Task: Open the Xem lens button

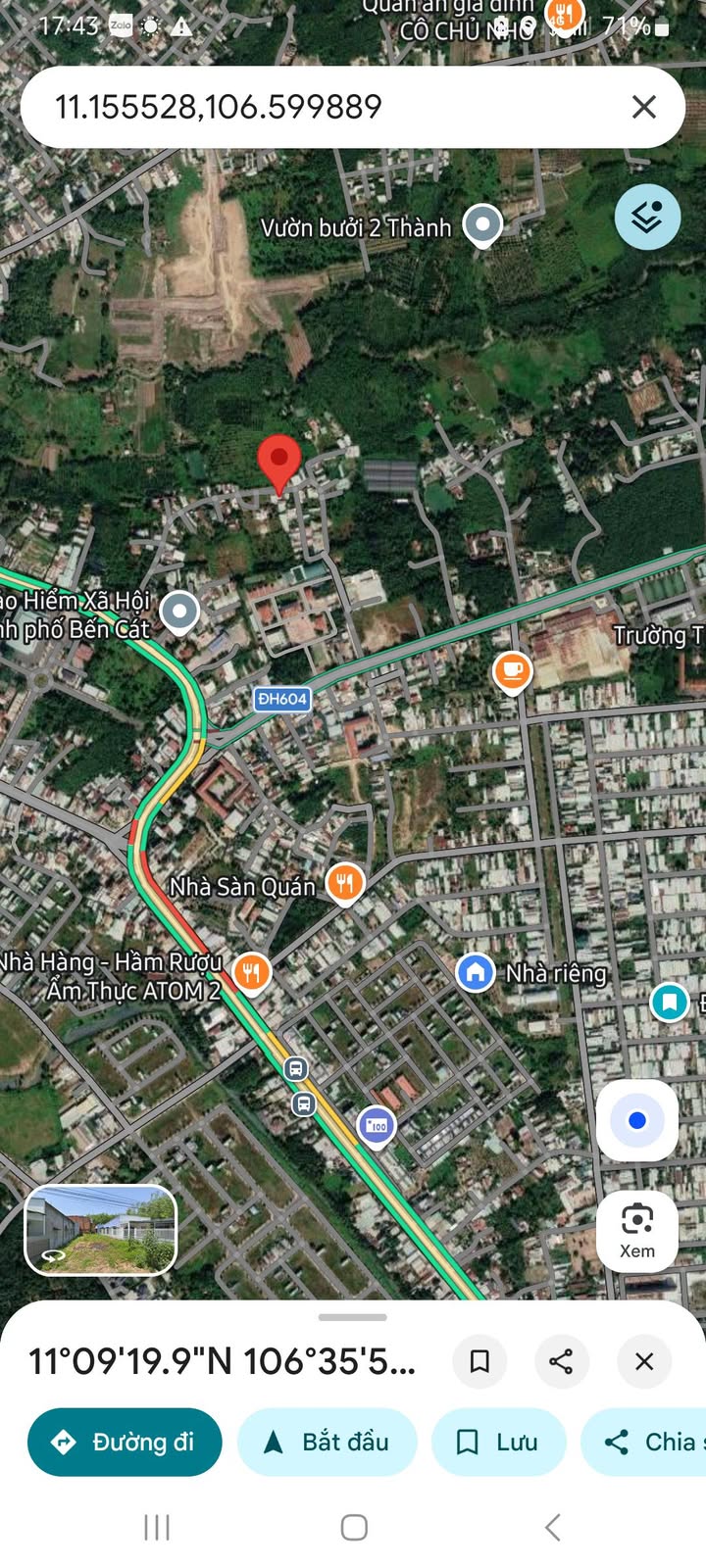Action: click(x=637, y=1230)
